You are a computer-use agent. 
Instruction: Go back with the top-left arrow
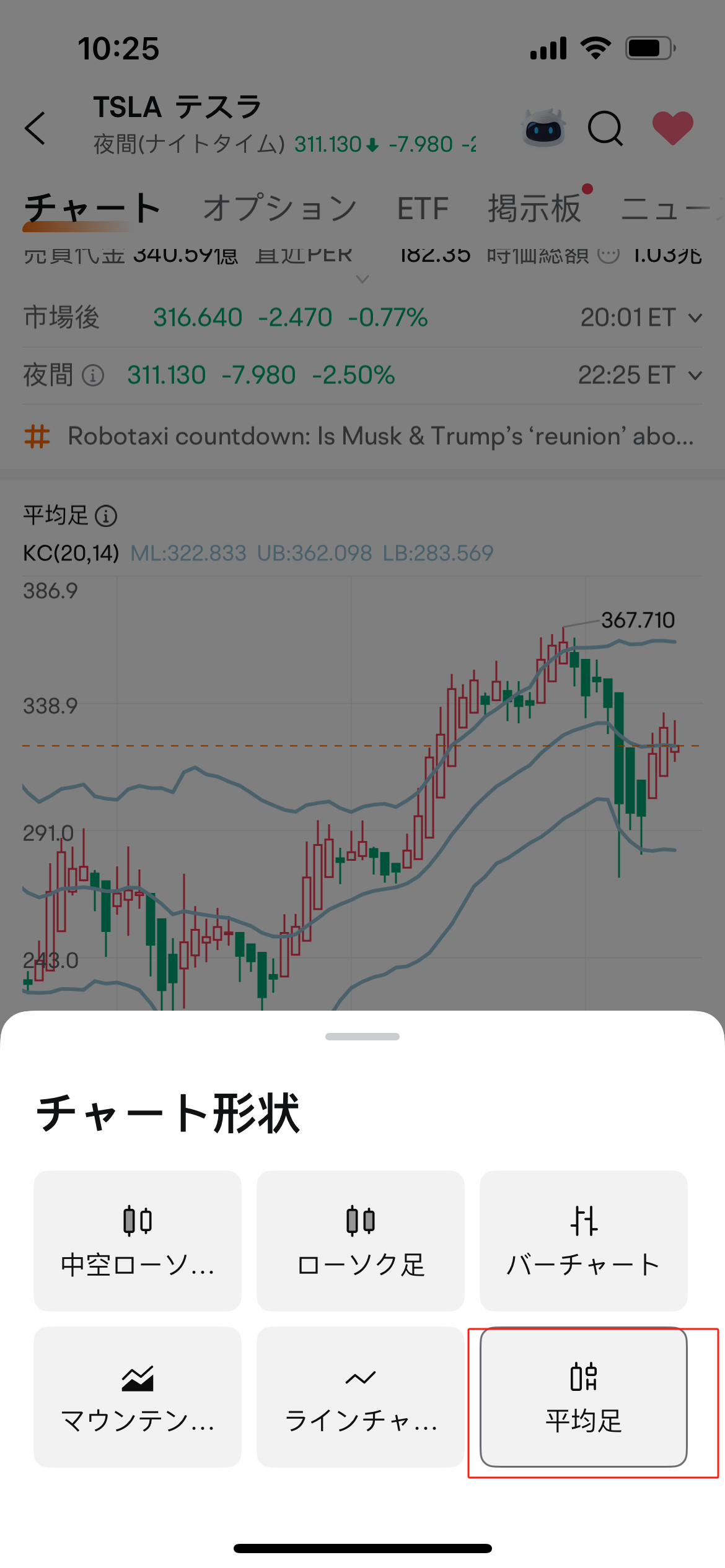pyautogui.click(x=36, y=128)
